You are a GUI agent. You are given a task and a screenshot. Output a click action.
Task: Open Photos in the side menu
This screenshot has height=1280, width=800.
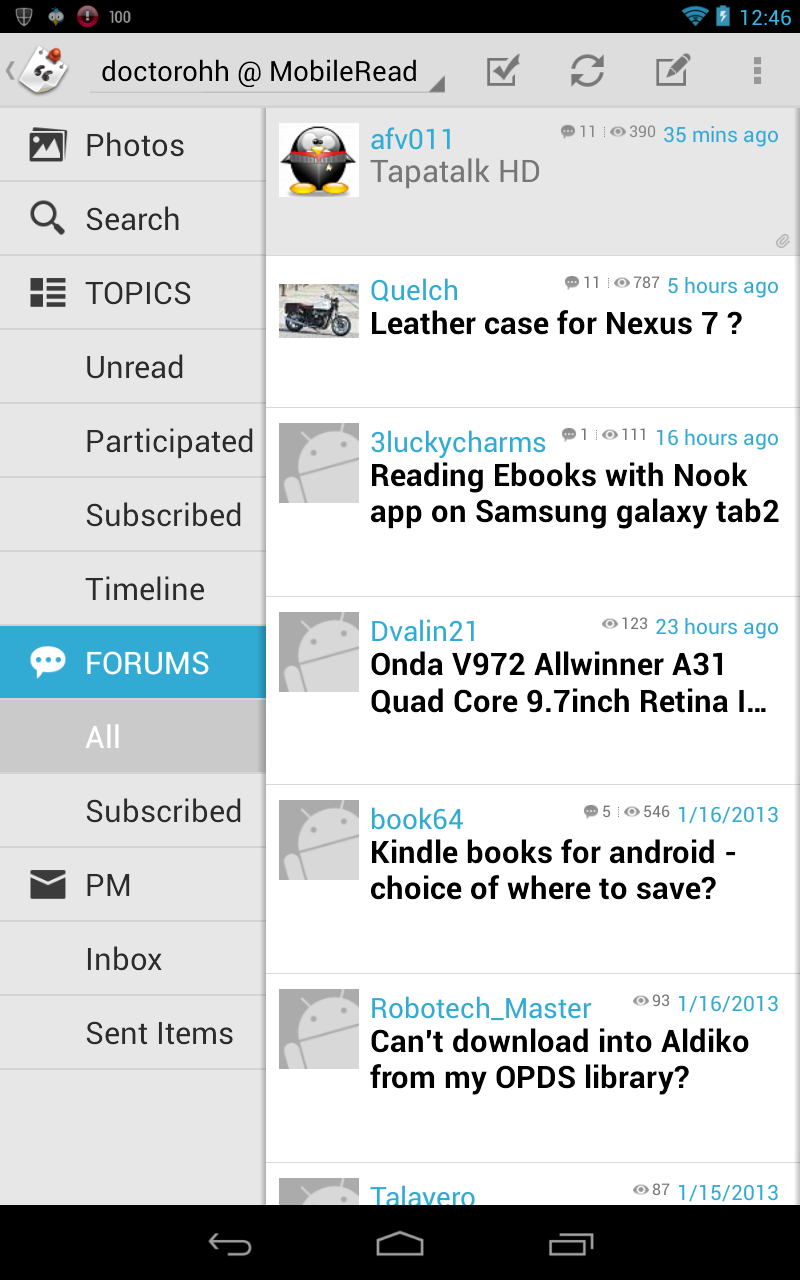(133, 145)
